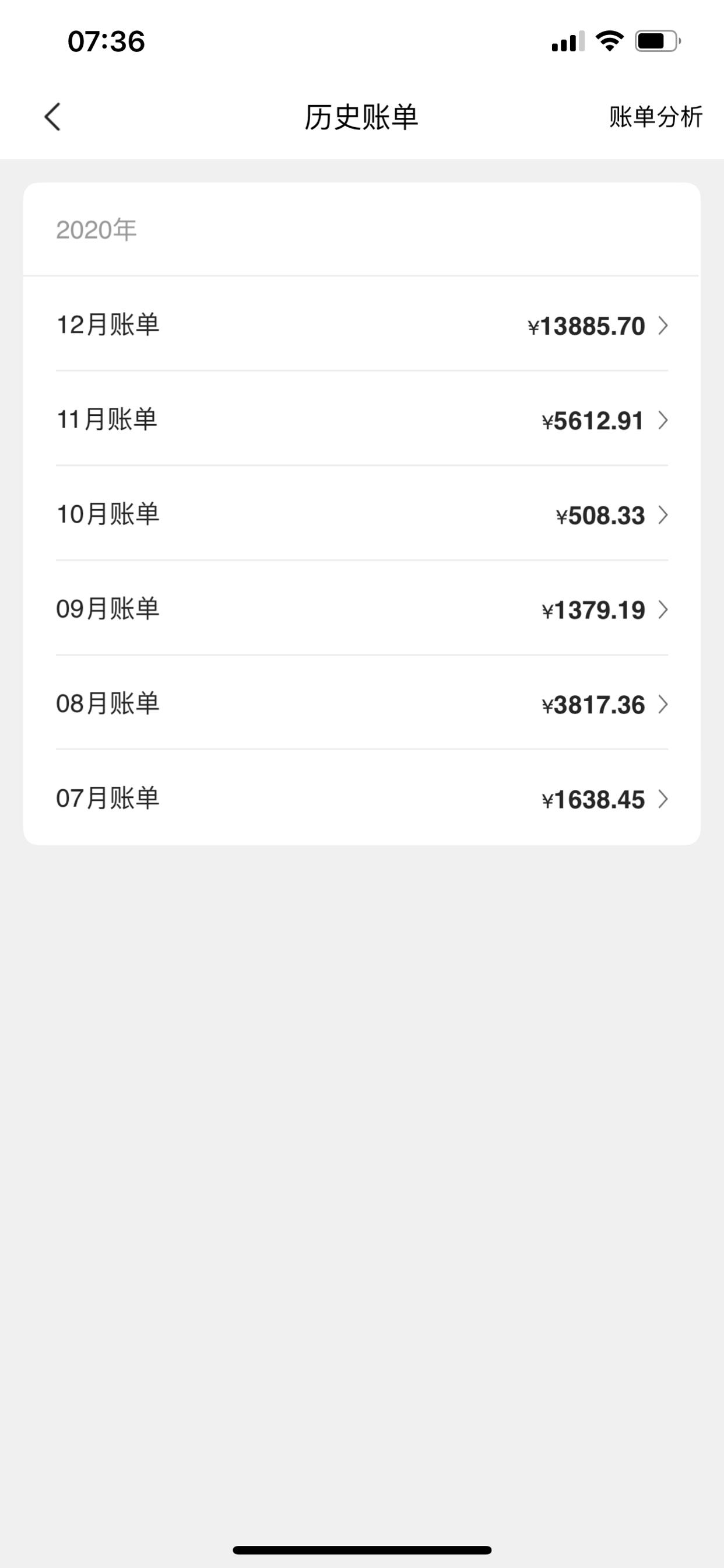Select the 10月账单 row
The width and height of the screenshot is (724, 1568).
pyautogui.click(x=362, y=514)
